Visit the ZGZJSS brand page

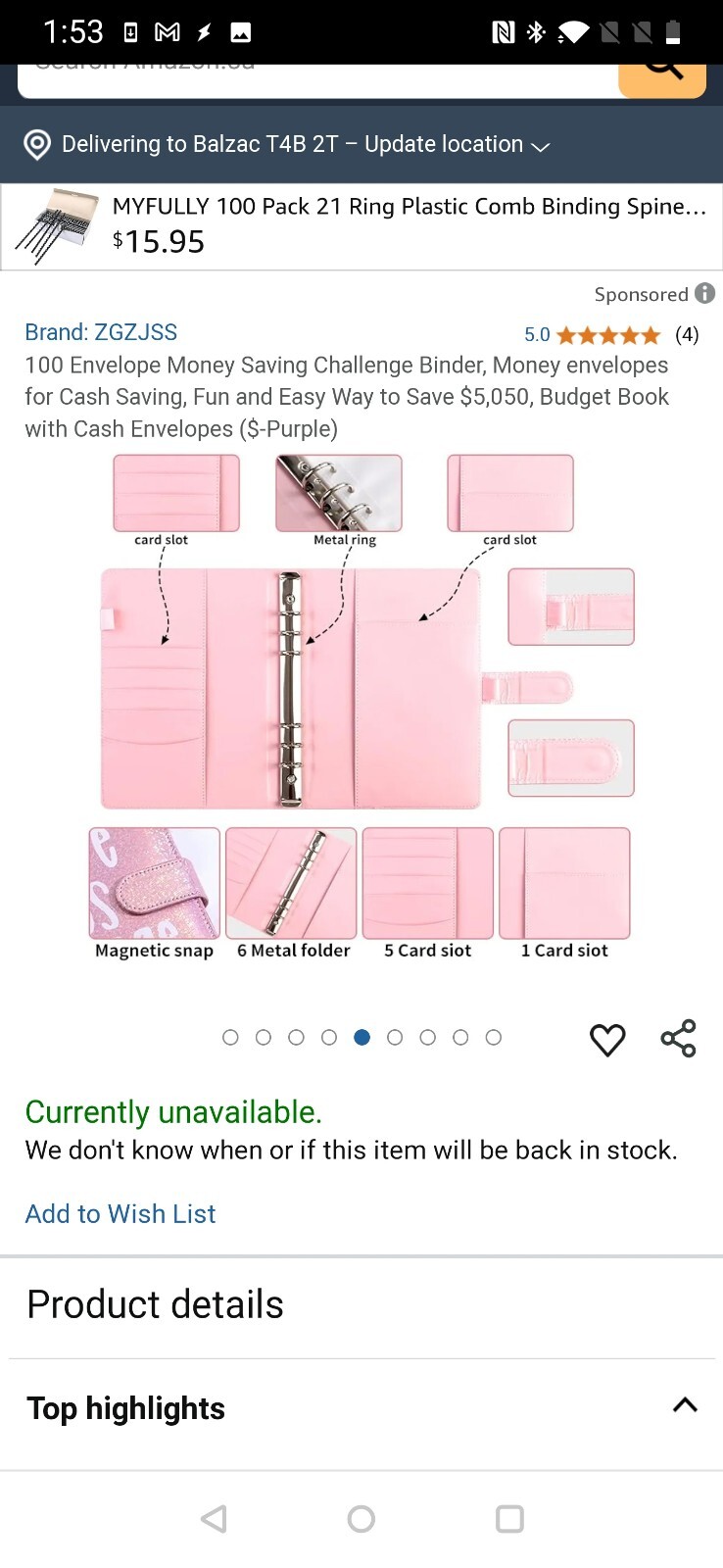[101, 332]
